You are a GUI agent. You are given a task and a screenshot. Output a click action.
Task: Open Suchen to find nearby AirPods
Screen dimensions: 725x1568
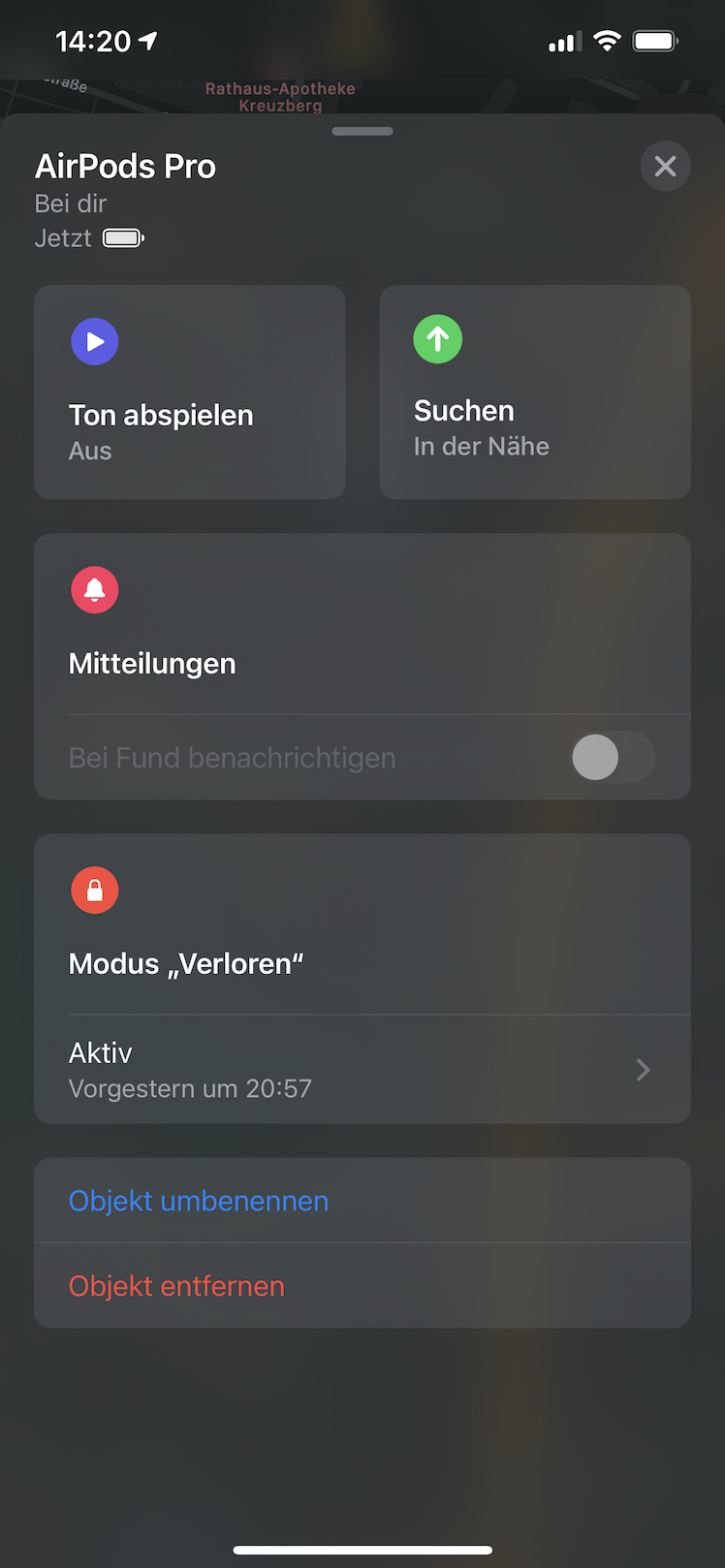pos(535,392)
